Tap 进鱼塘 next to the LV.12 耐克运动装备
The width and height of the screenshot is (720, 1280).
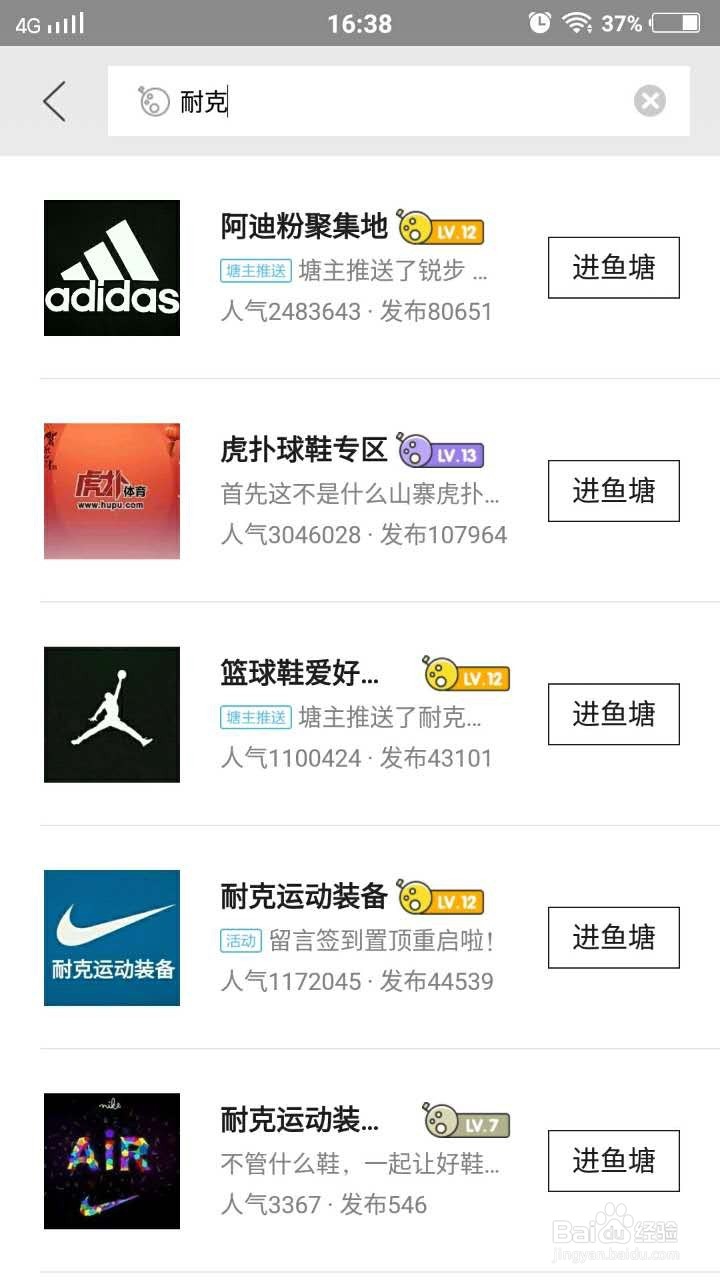coord(613,937)
